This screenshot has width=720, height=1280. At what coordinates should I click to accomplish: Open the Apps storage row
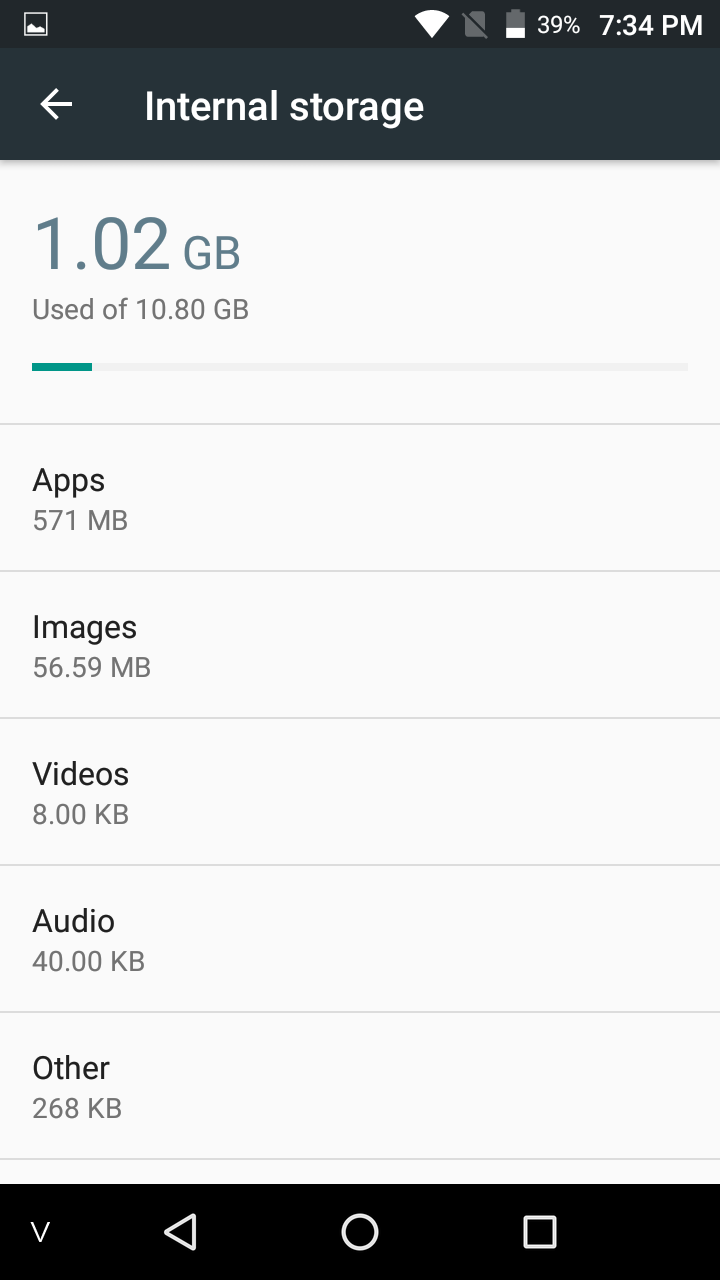(360, 498)
